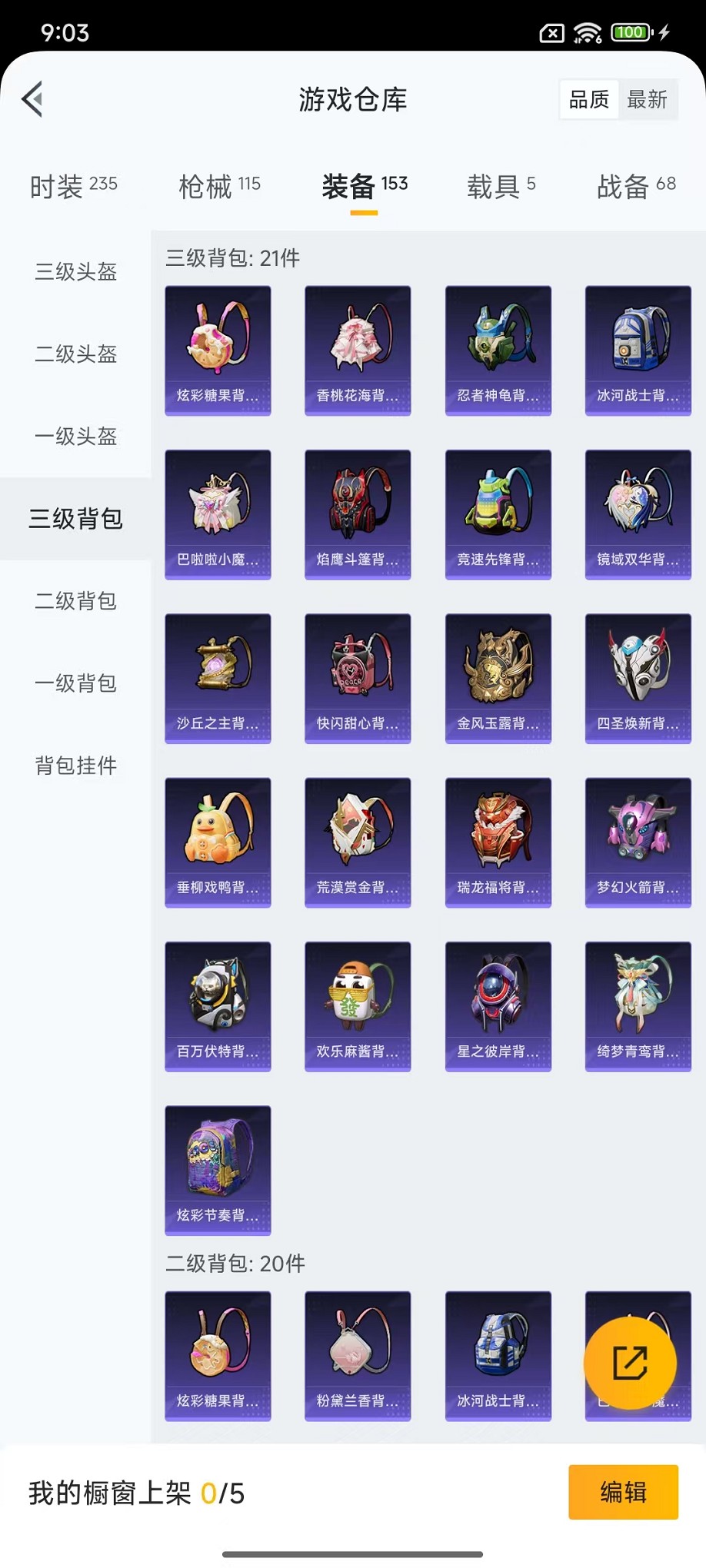Switch to the 载具 tab
Viewport: 706px width, 1568px height.
pyautogui.click(x=501, y=186)
